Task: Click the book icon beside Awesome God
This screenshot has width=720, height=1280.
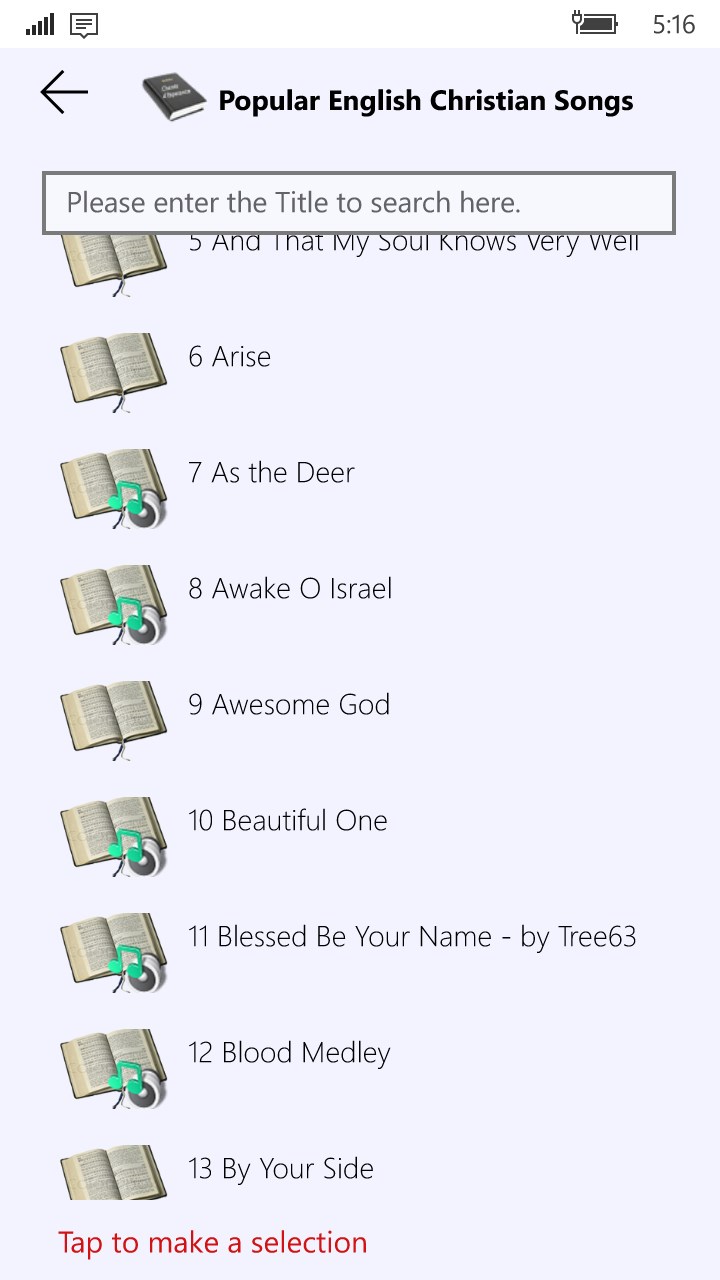Action: click(112, 719)
